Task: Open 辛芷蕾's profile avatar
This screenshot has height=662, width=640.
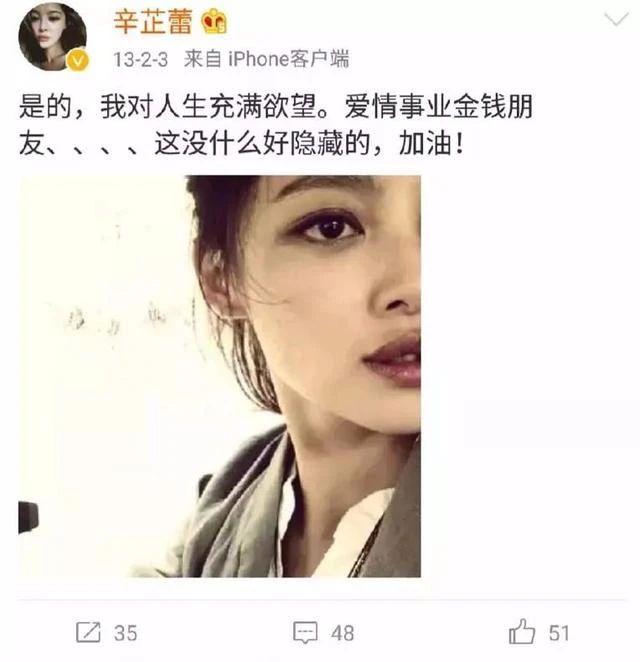Action: (x=52, y=38)
